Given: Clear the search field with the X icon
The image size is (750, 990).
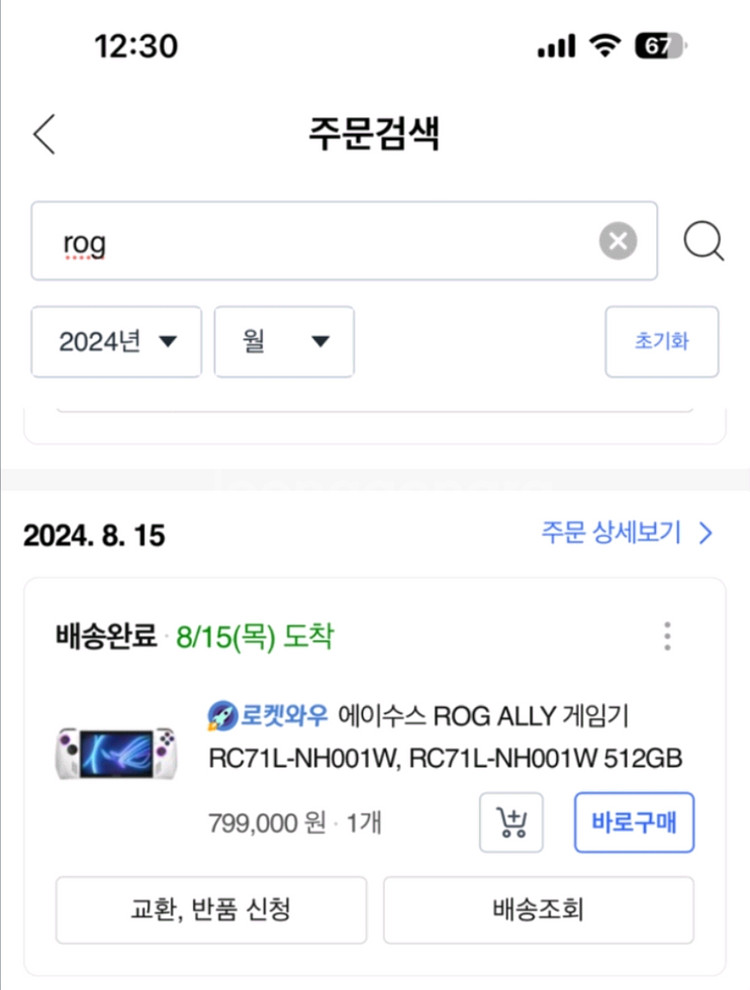Looking at the screenshot, I should (x=618, y=238).
